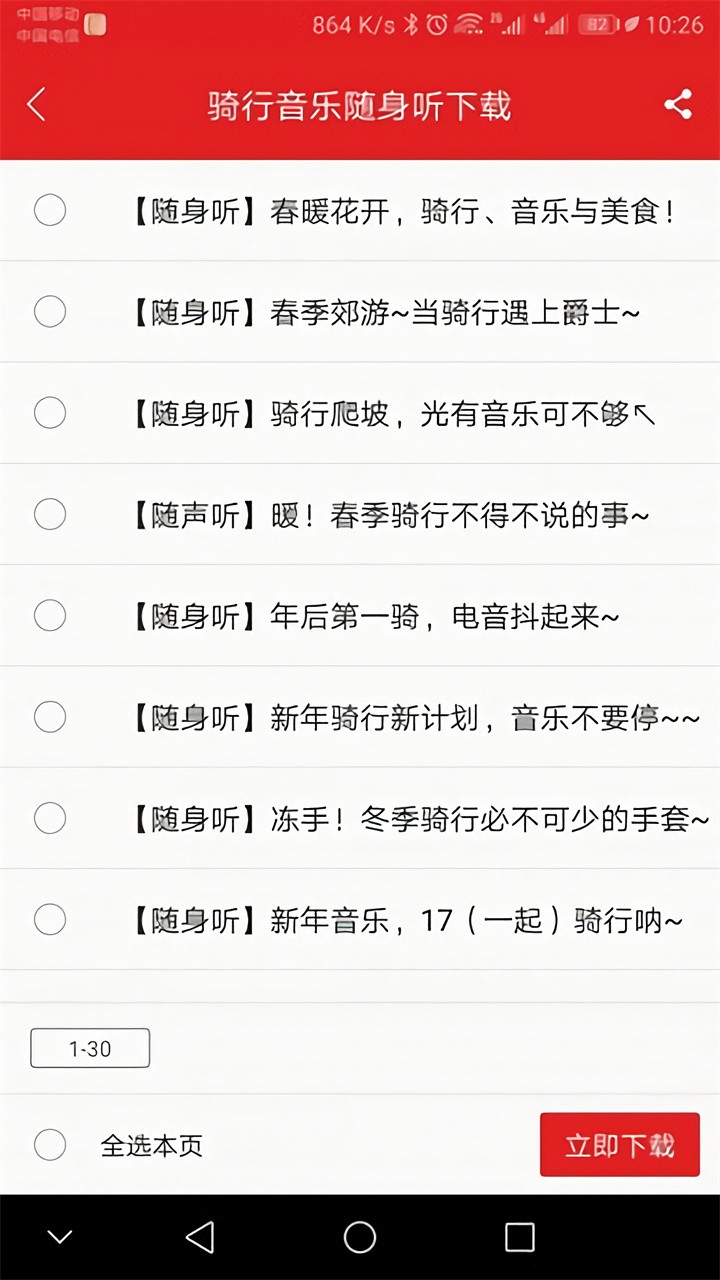Check the 骑行爬坡，光有音乐可不够 item
The height and width of the screenshot is (1280, 720).
click(50, 413)
